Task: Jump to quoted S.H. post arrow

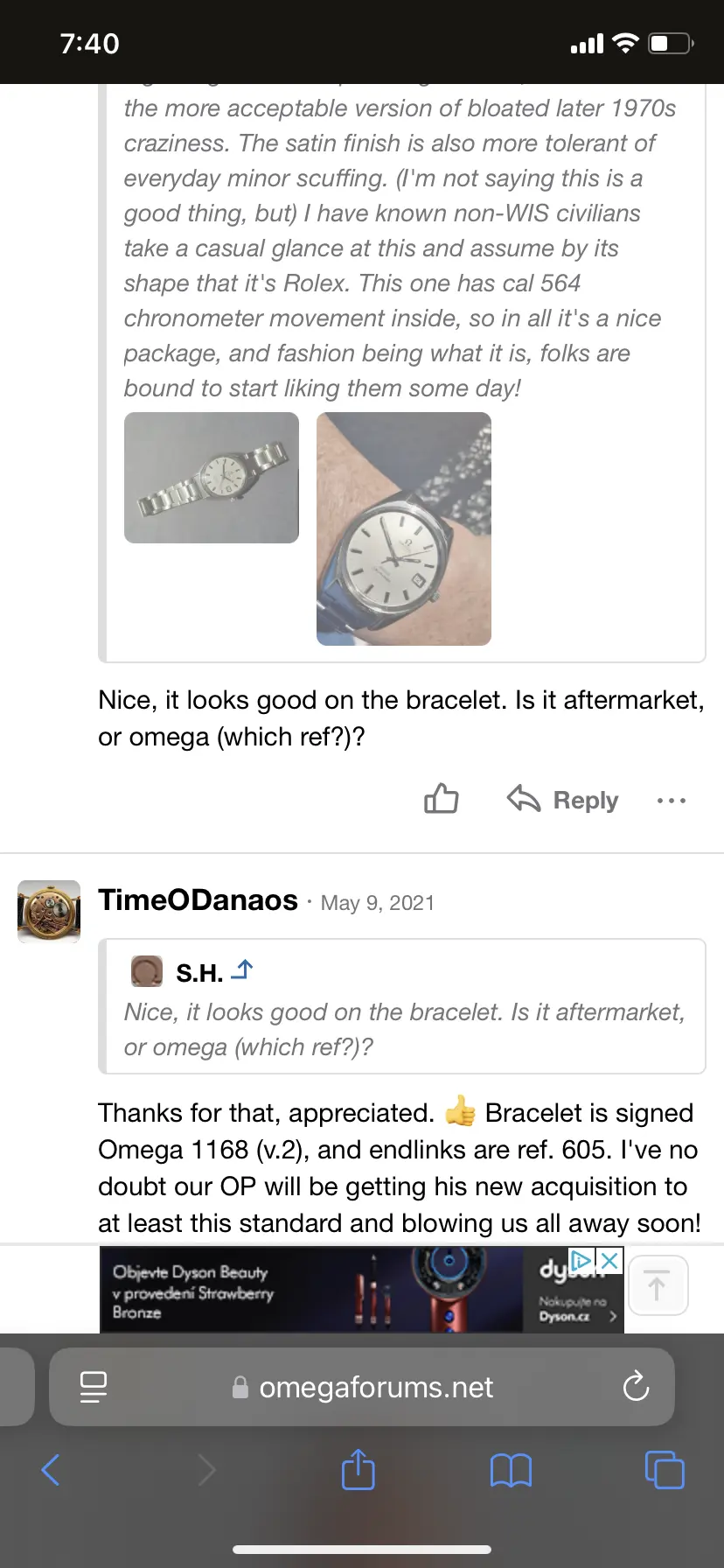Action: click(x=242, y=969)
